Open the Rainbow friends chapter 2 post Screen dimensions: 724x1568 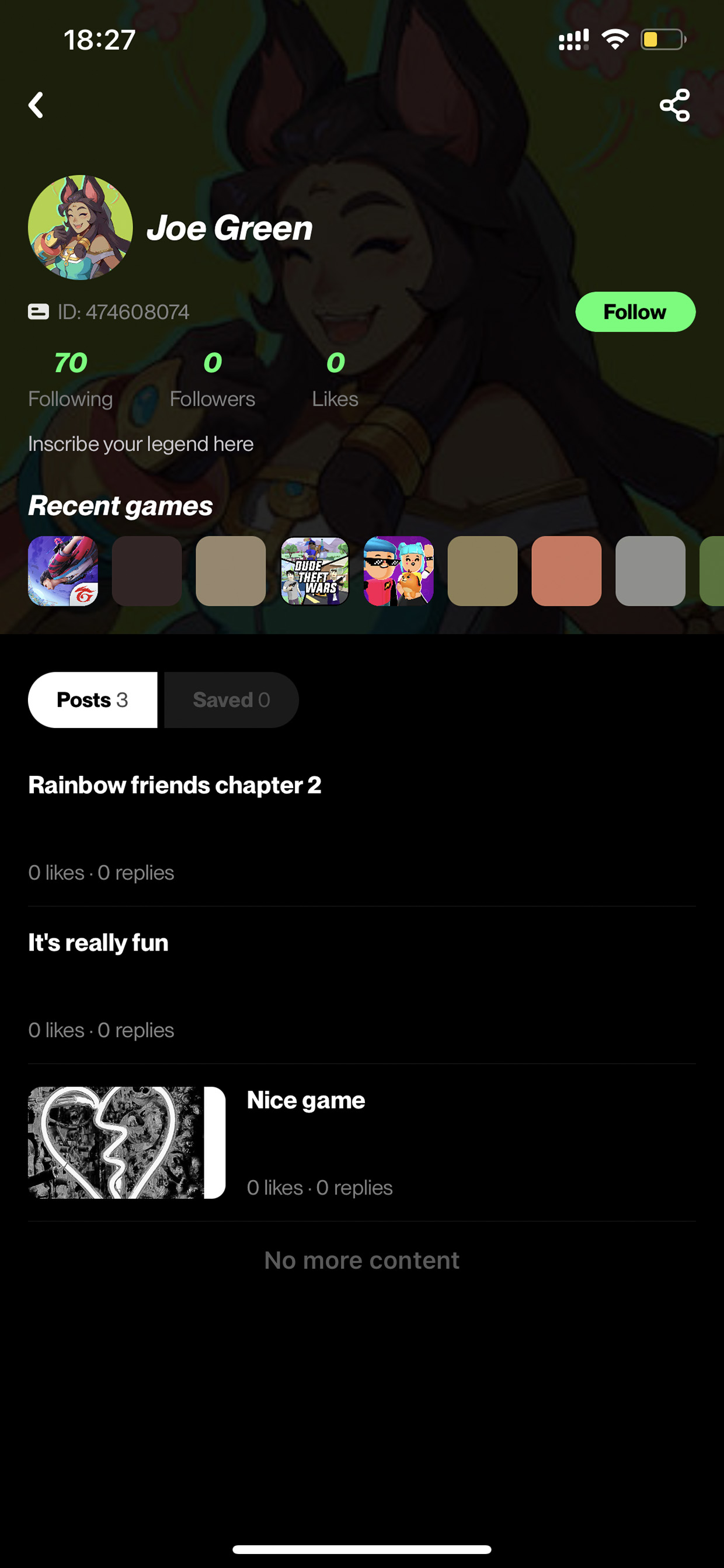click(362, 828)
